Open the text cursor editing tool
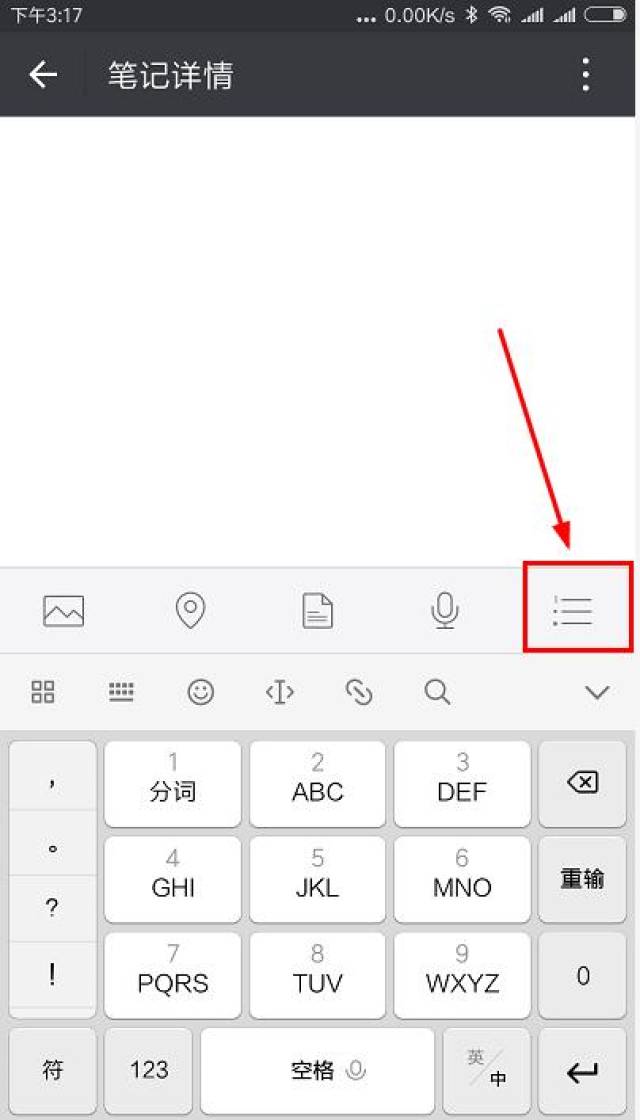 280,691
